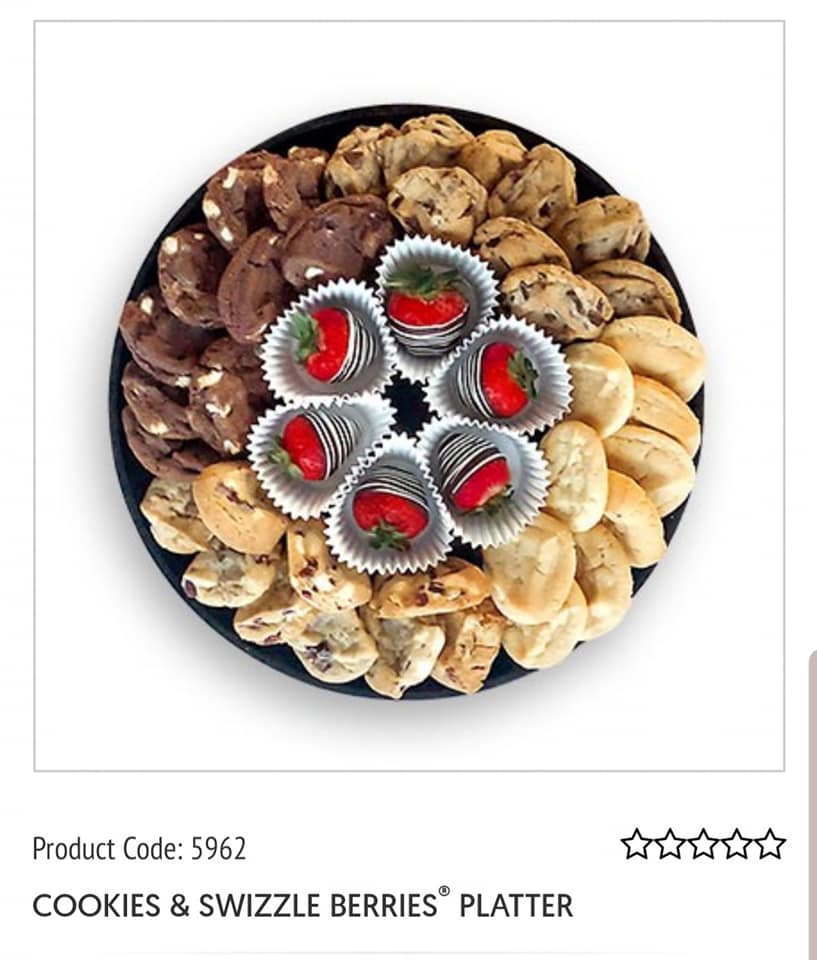Open the five-star rating reviews
The width and height of the screenshot is (817, 960).
pos(702,845)
